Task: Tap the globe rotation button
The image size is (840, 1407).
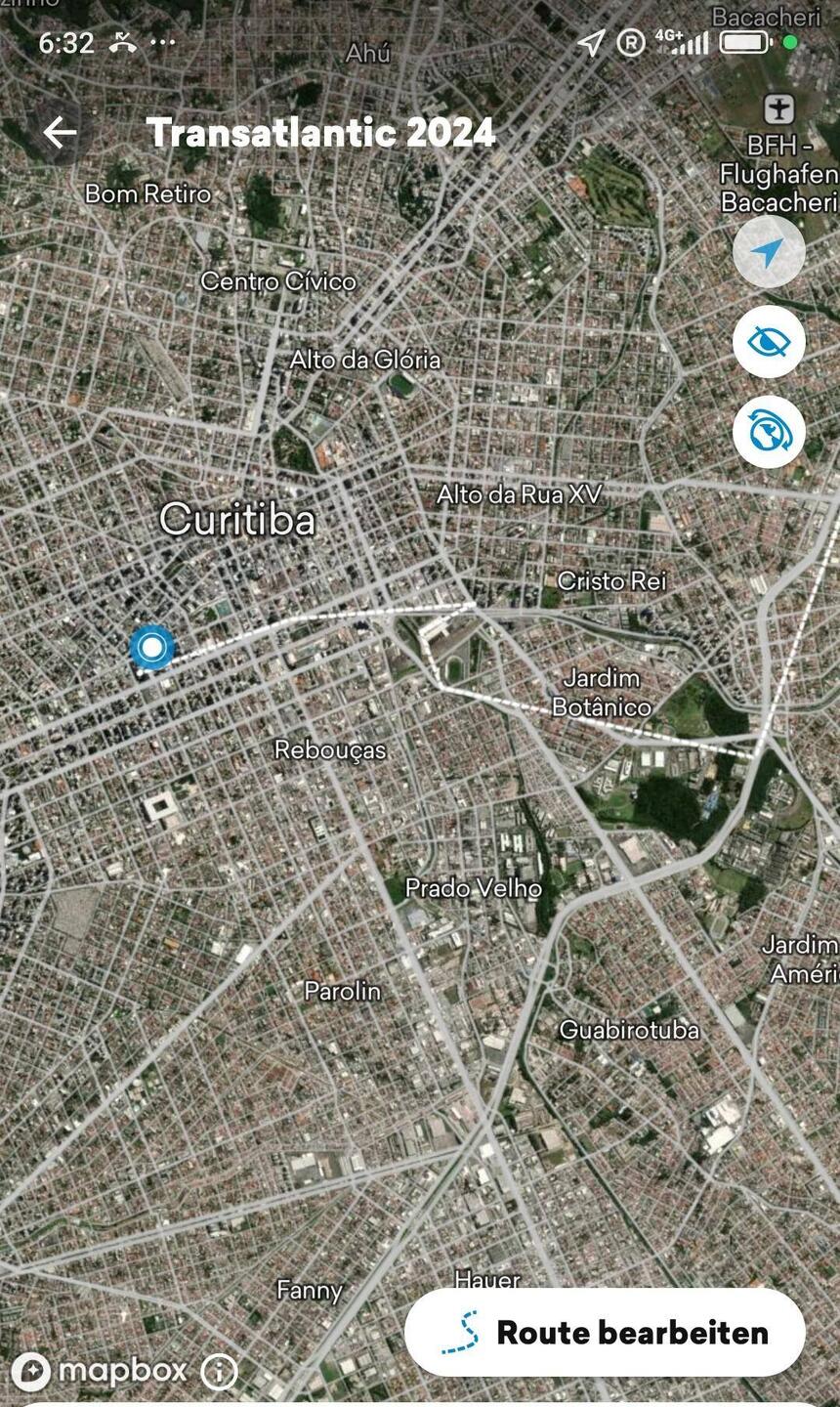Action: 769,432
